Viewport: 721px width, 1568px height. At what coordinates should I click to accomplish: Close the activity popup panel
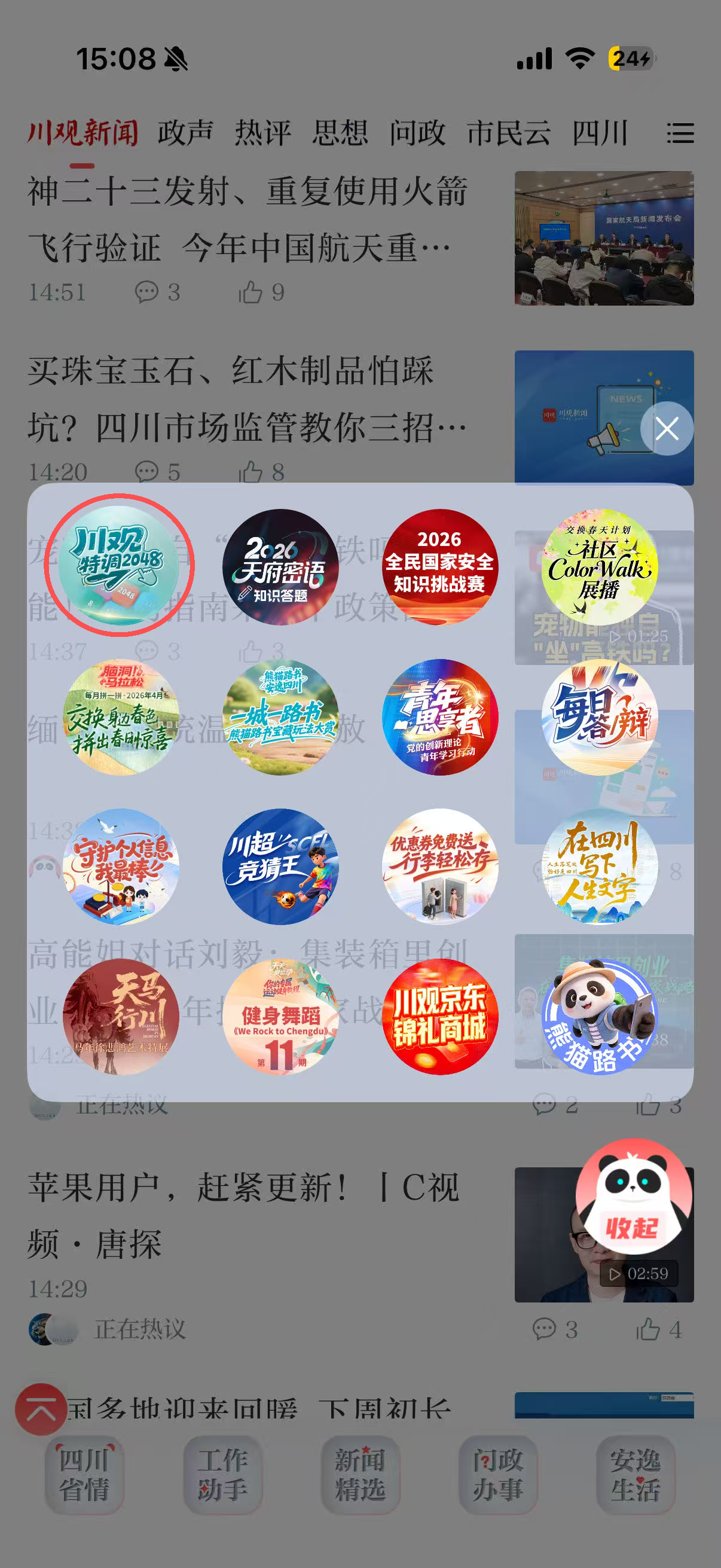[666, 429]
